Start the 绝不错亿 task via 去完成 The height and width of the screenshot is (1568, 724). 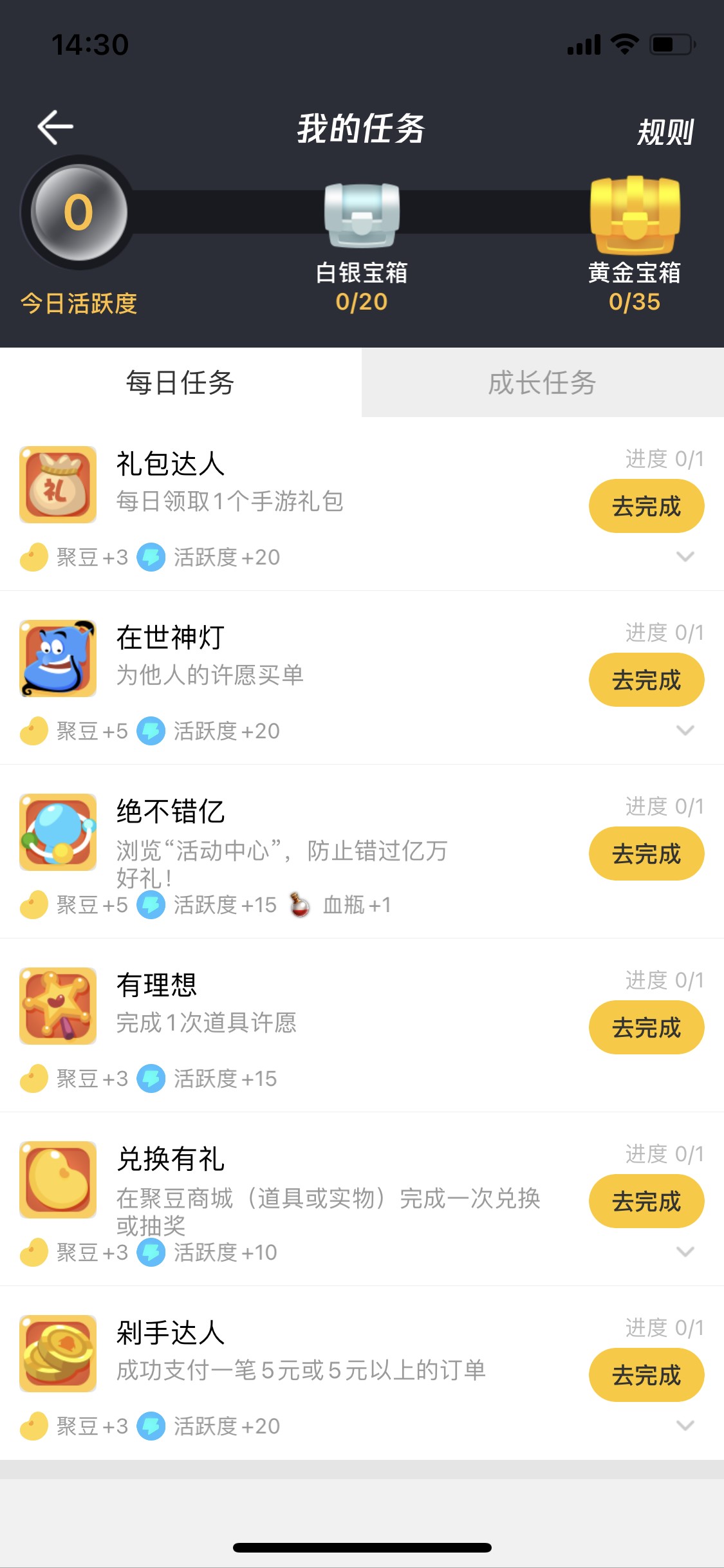point(646,854)
